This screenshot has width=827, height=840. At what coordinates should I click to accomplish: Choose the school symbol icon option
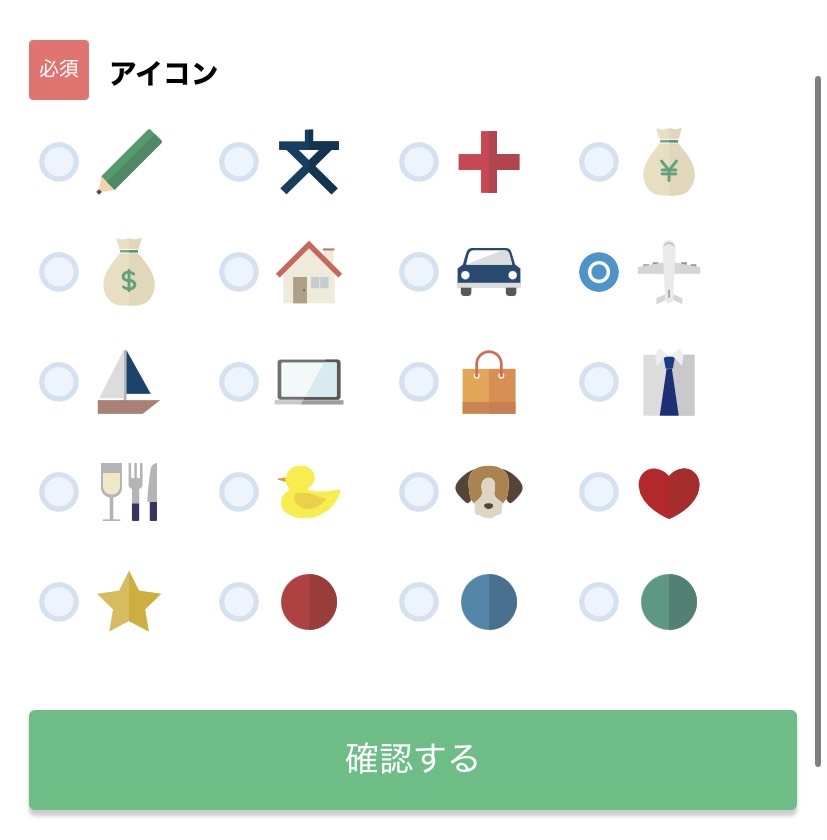239,161
